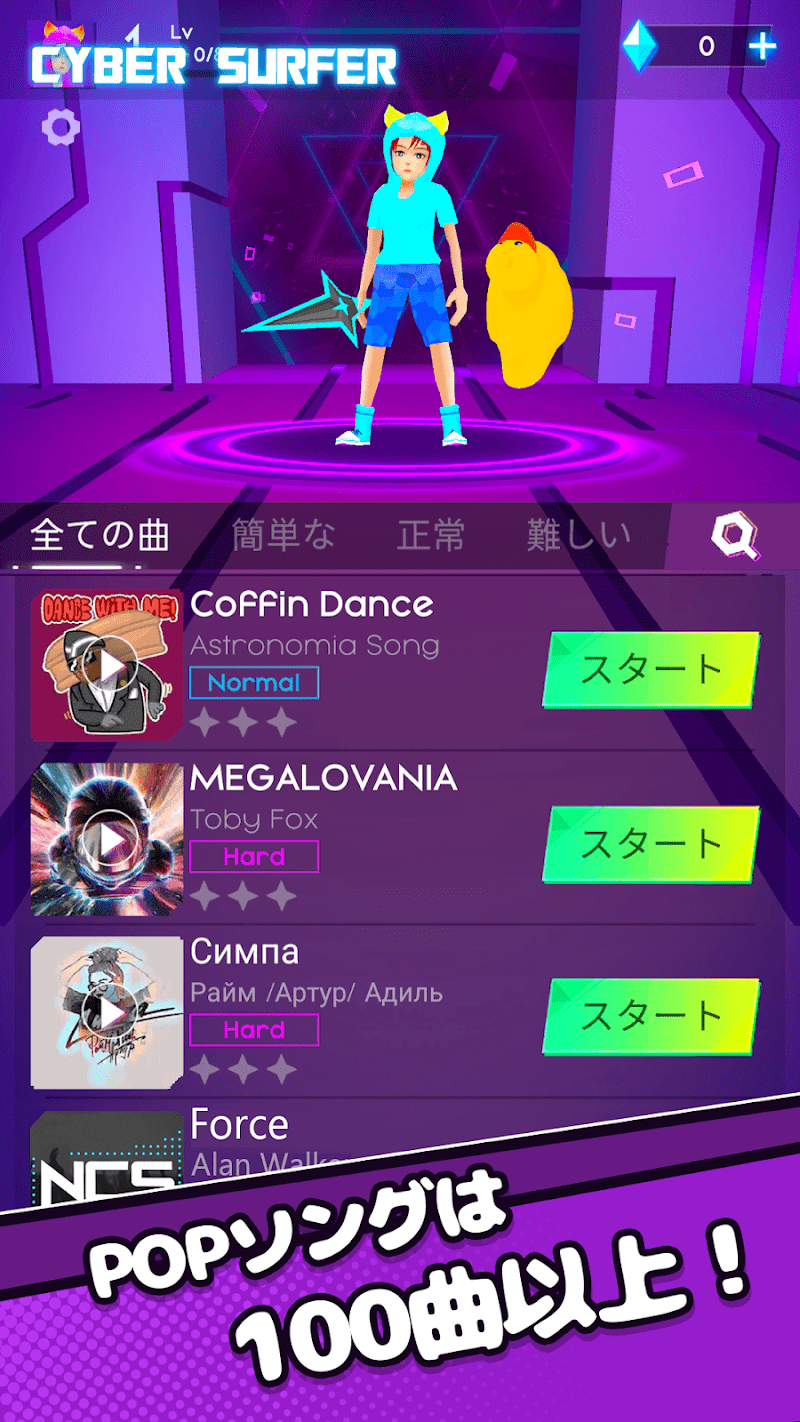Viewport: 800px width, 1422px height.
Task: Select the 正常 difficulty tab
Action: pyautogui.click(x=431, y=535)
